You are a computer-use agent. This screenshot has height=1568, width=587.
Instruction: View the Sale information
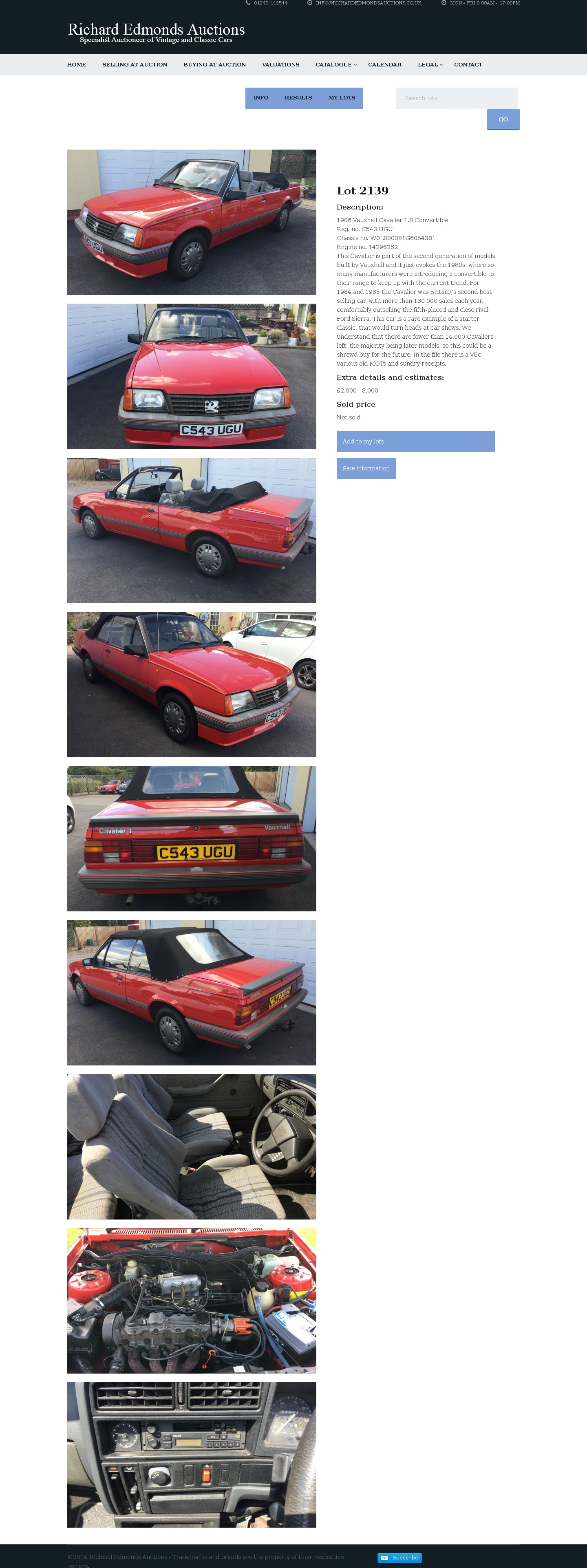pyautogui.click(x=366, y=468)
